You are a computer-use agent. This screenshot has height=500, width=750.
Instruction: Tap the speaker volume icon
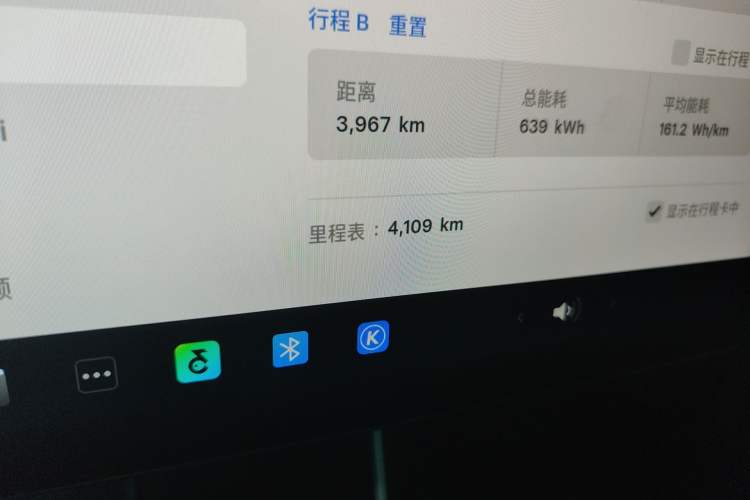pos(563,312)
